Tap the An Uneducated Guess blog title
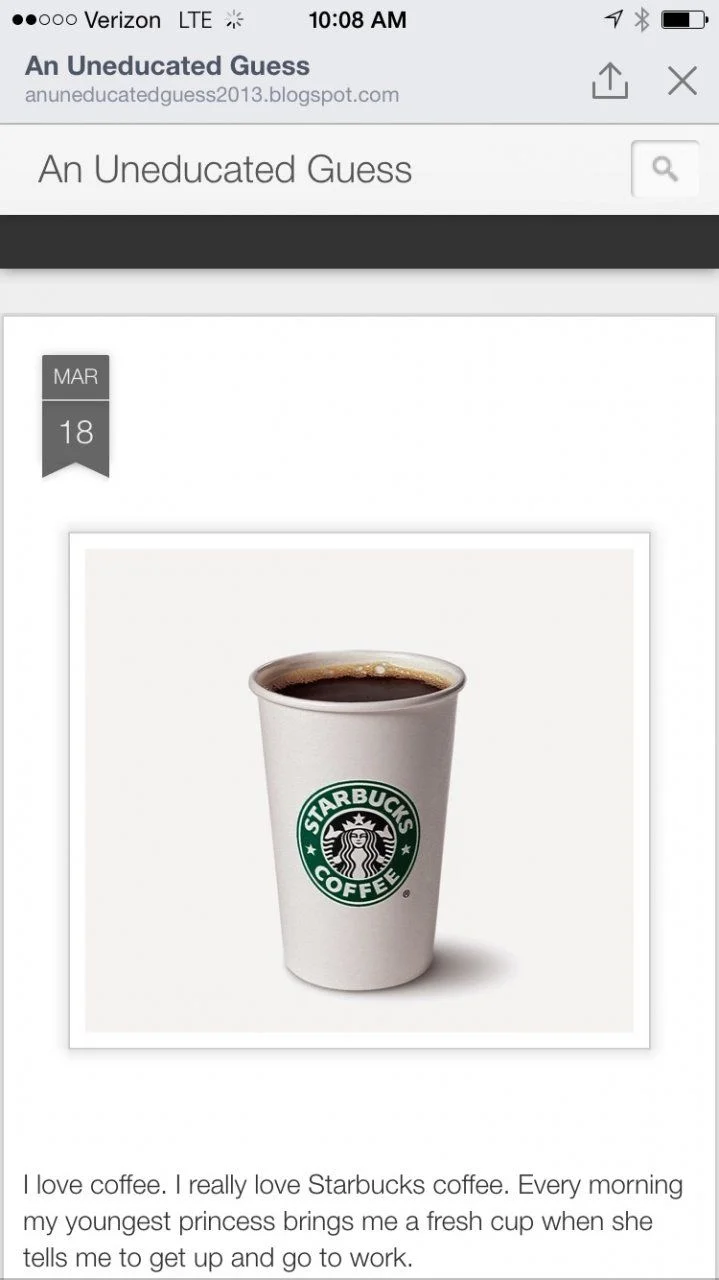719x1280 pixels. coord(225,170)
